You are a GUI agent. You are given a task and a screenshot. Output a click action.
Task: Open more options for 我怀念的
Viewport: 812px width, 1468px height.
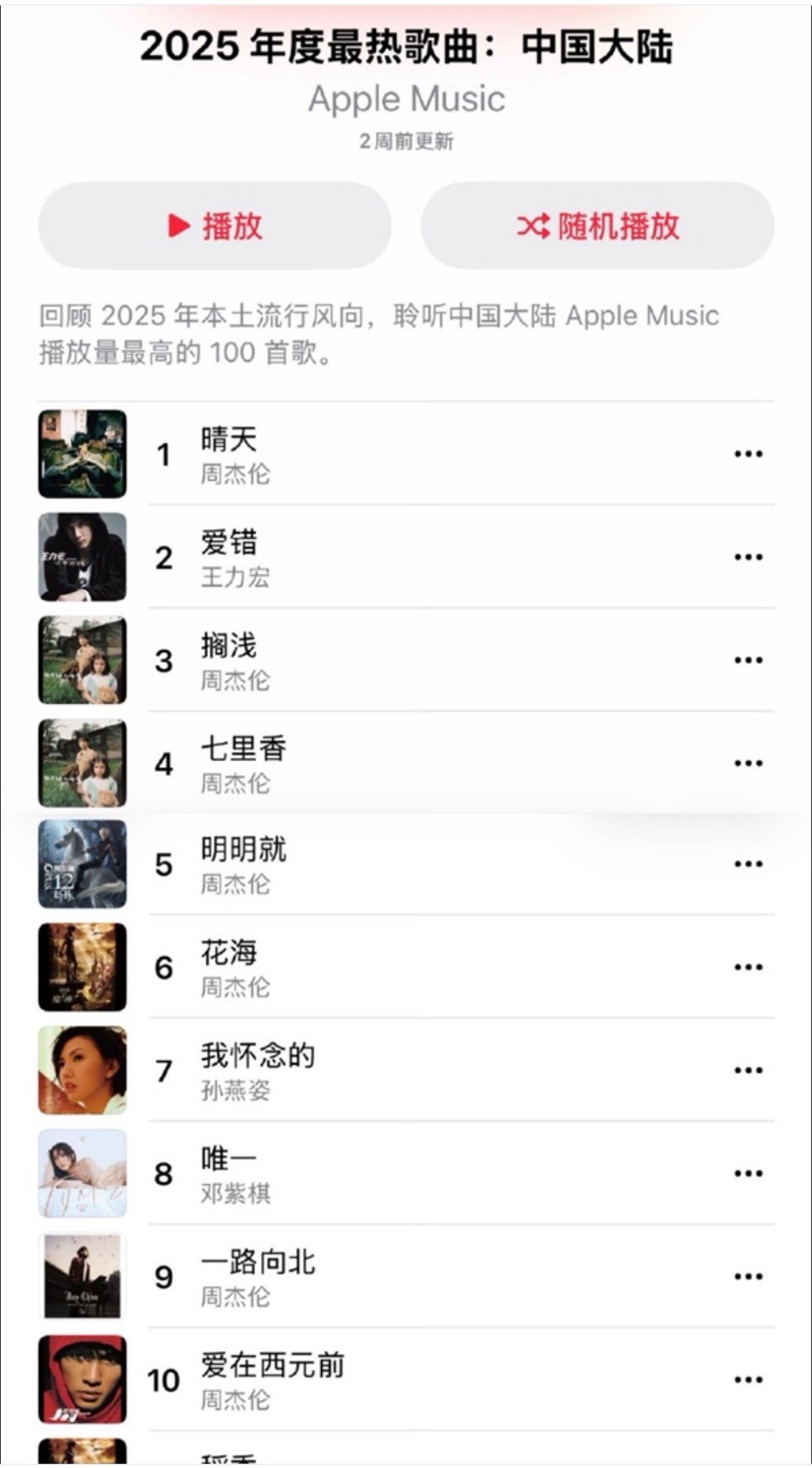coord(747,1070)
